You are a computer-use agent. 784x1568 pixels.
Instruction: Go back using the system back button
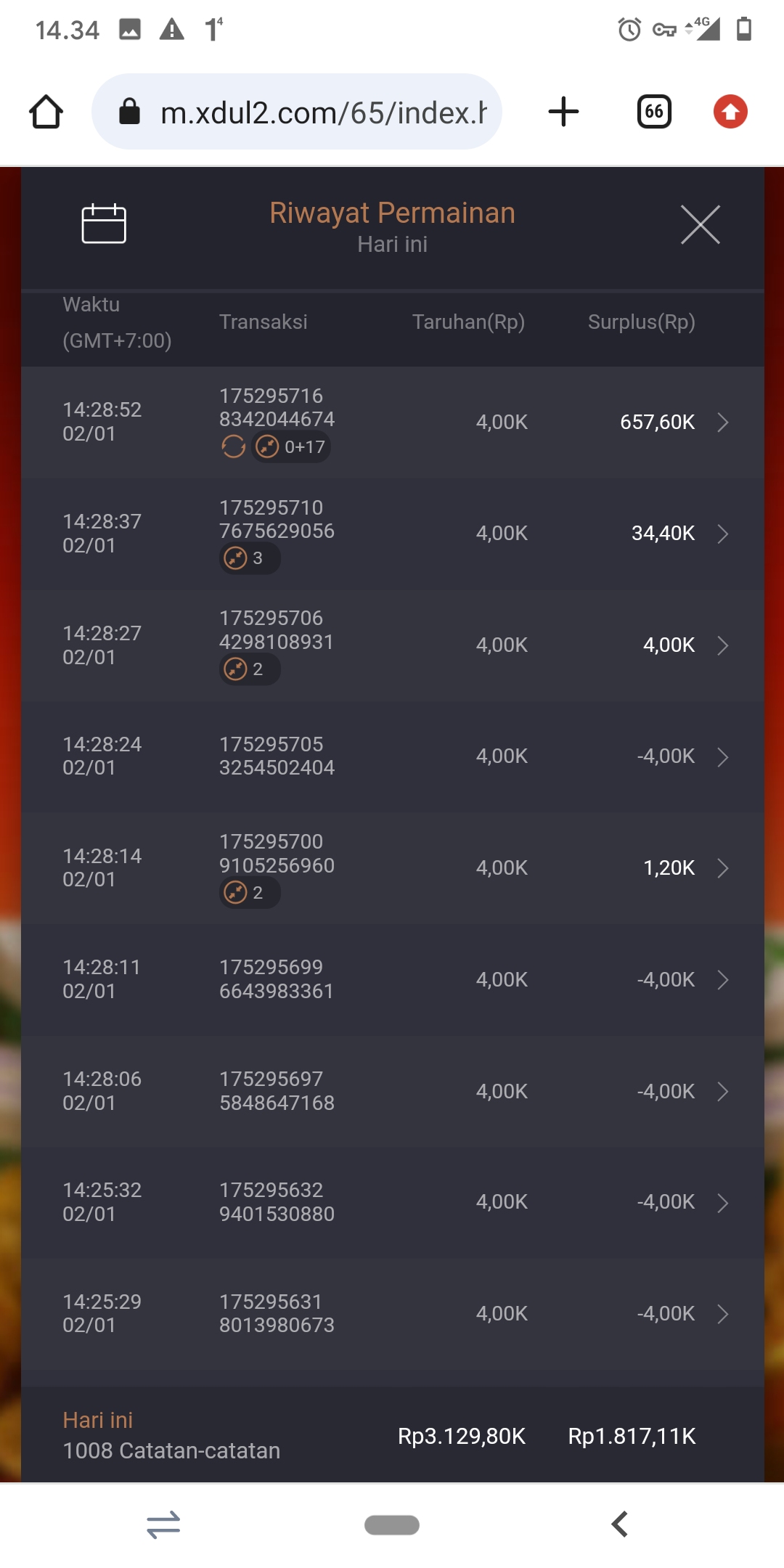[620, 1524]
